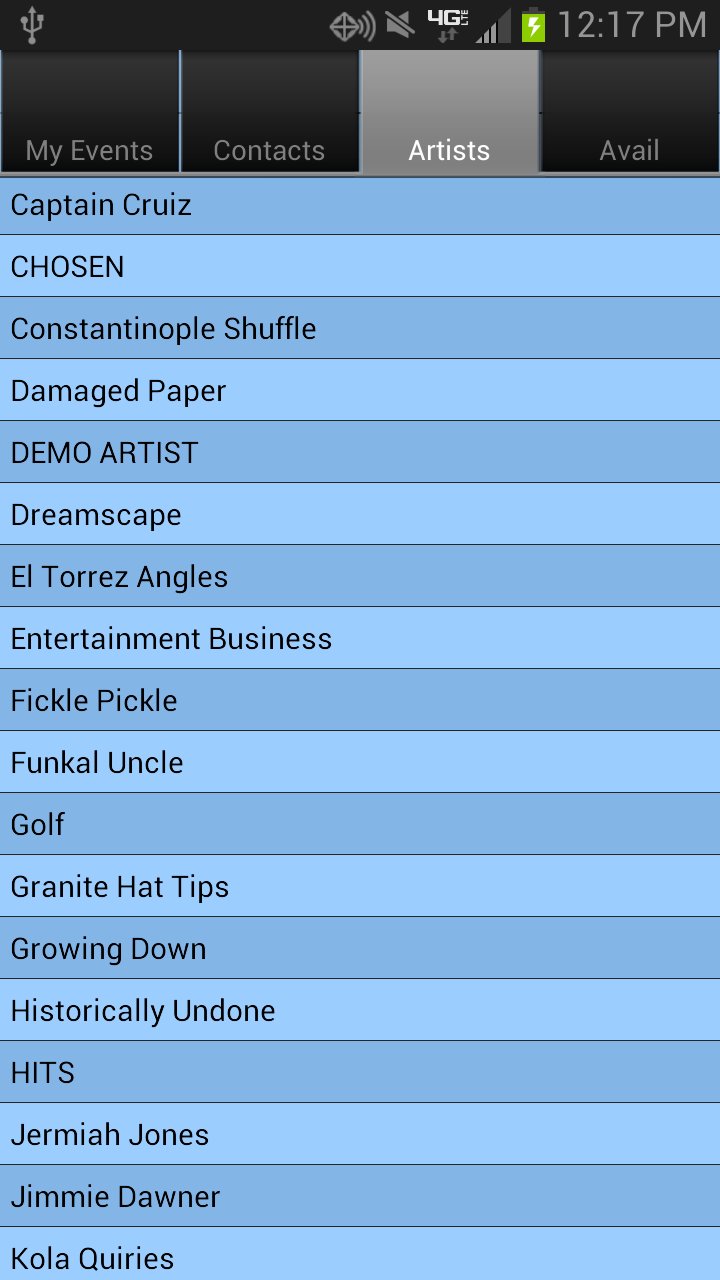Screen dimensions: 720x1280
Task: Click the GPS location icon in status bar
Action: pyautogui.click(x=345, y=26)
